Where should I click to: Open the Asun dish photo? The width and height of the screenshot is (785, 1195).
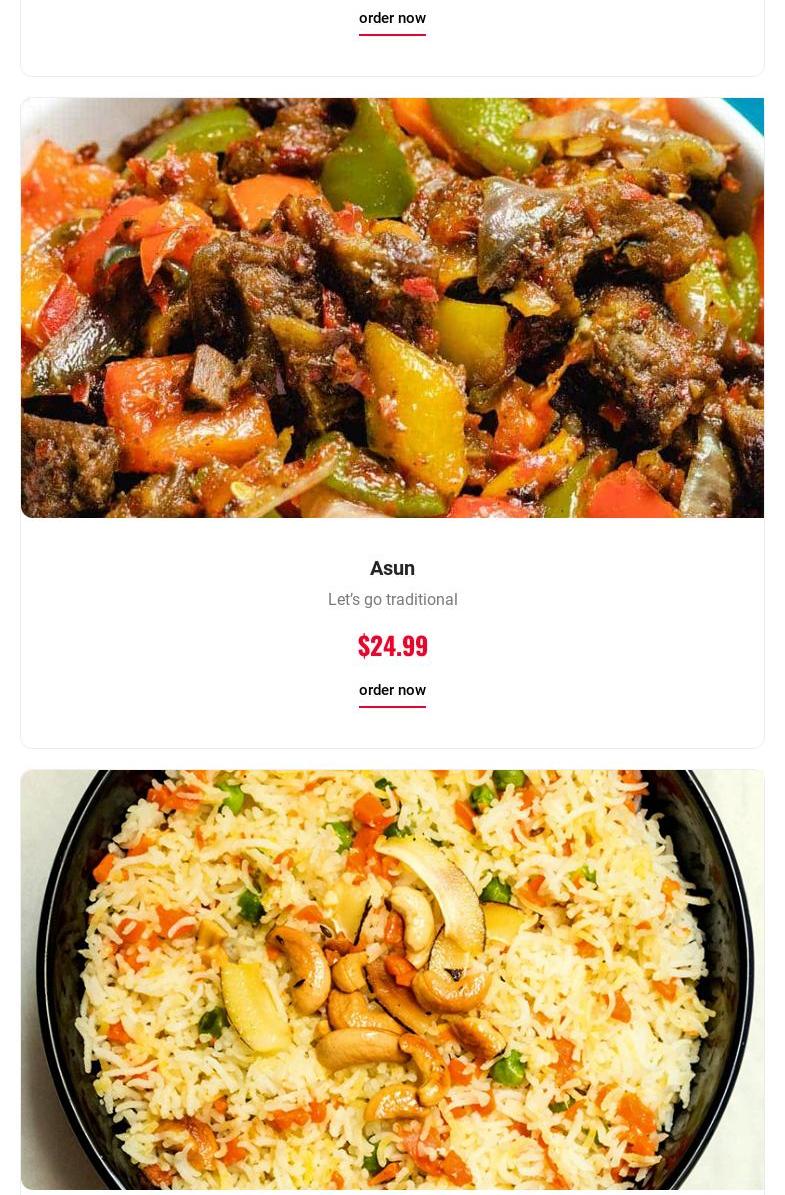tap(392, 308)
